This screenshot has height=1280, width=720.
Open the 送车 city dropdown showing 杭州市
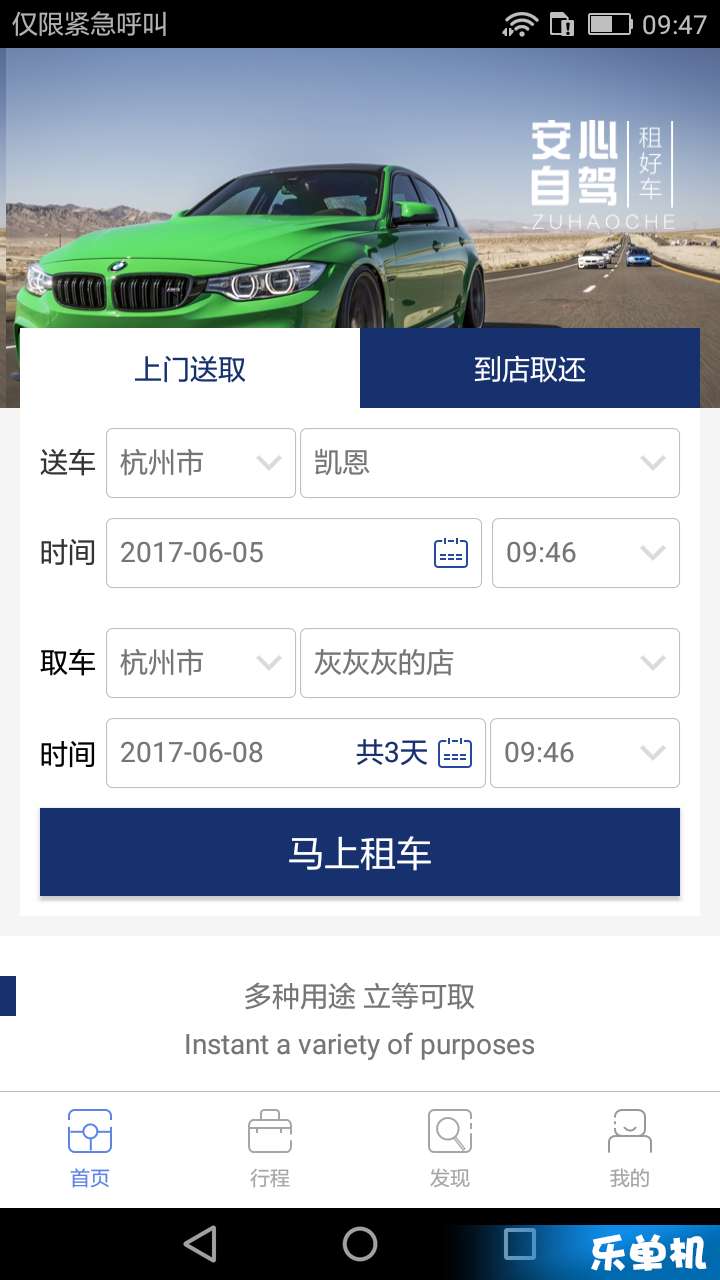click(201, 463)
